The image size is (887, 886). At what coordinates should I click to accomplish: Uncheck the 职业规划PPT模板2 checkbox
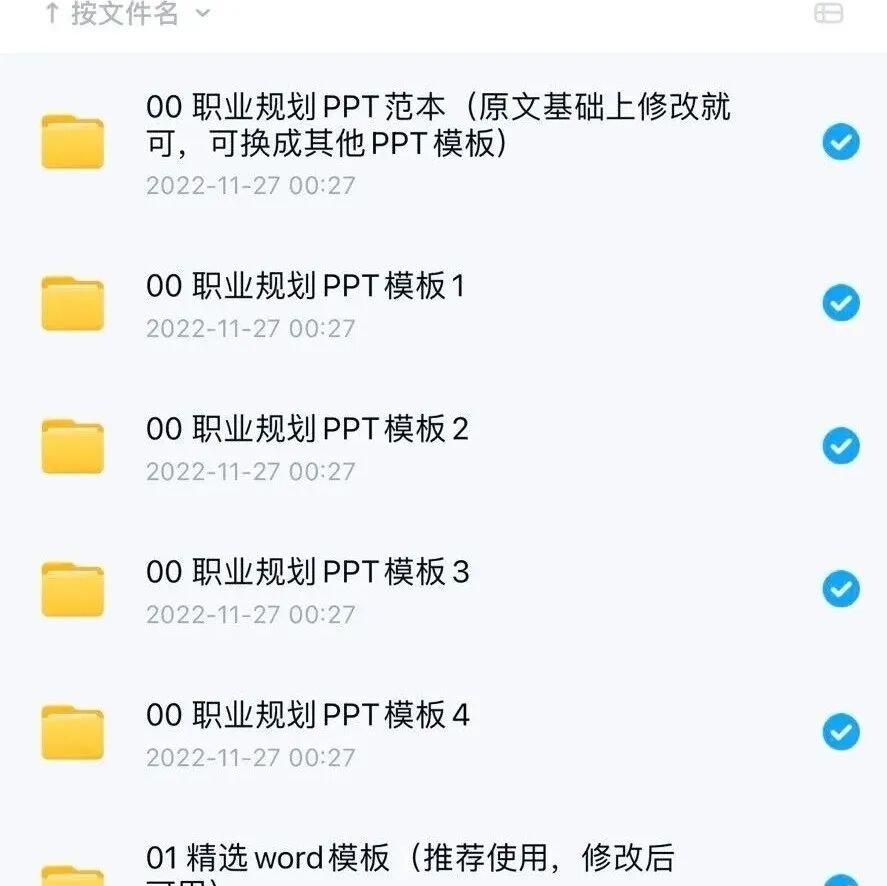(841, 446)
